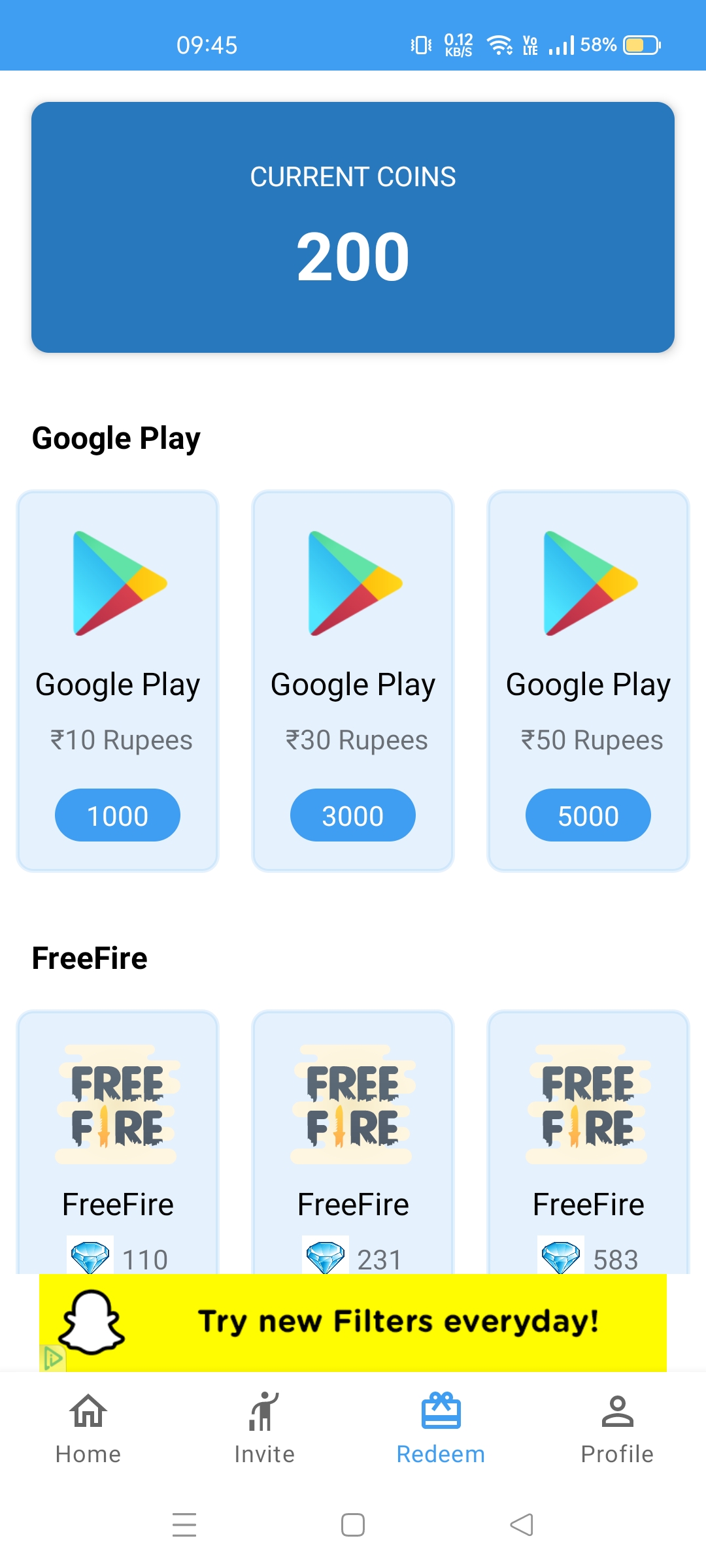Open the Snapchat Filters ad banner

[353, 1322]
